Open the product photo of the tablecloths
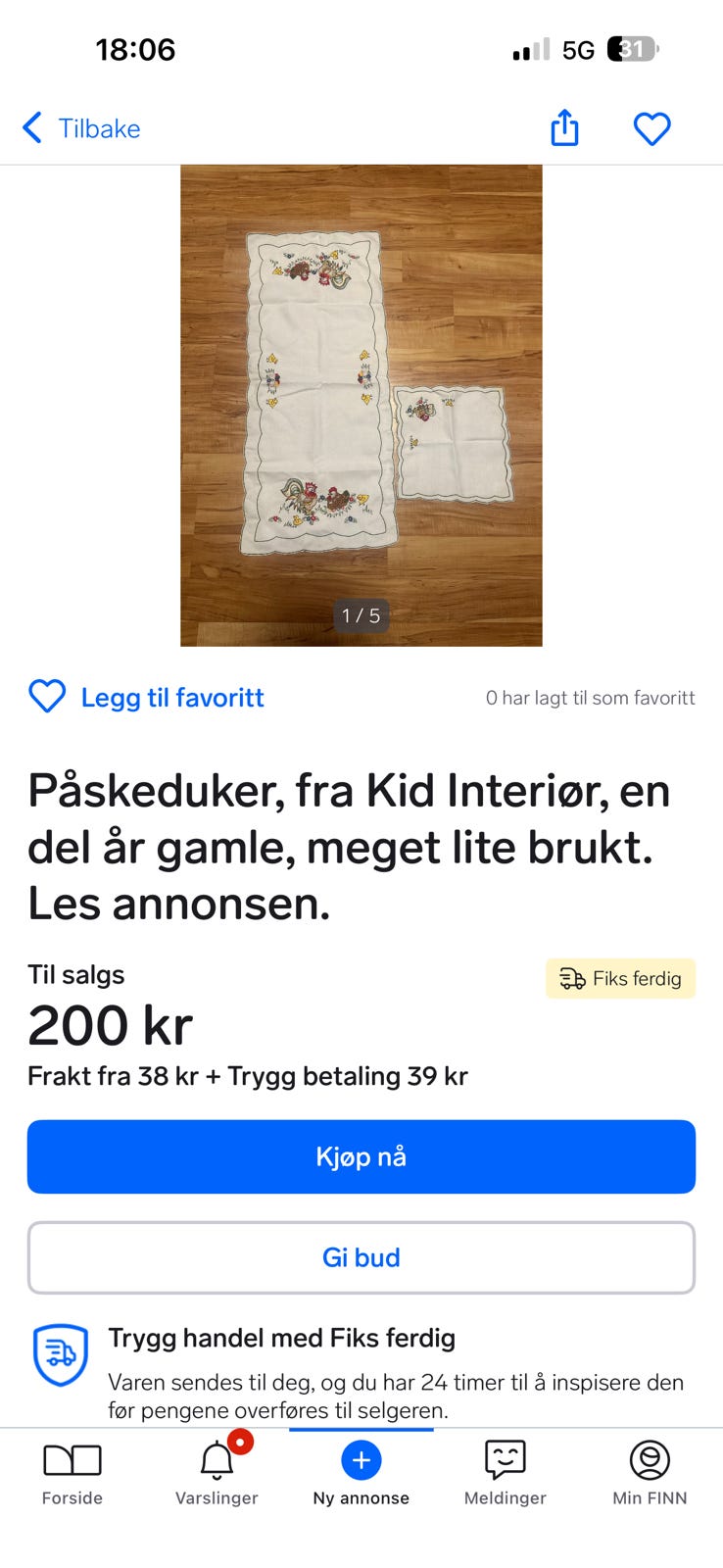Image resolution: width=723 pixels, height=1568 pixels. tap(361, 405)
